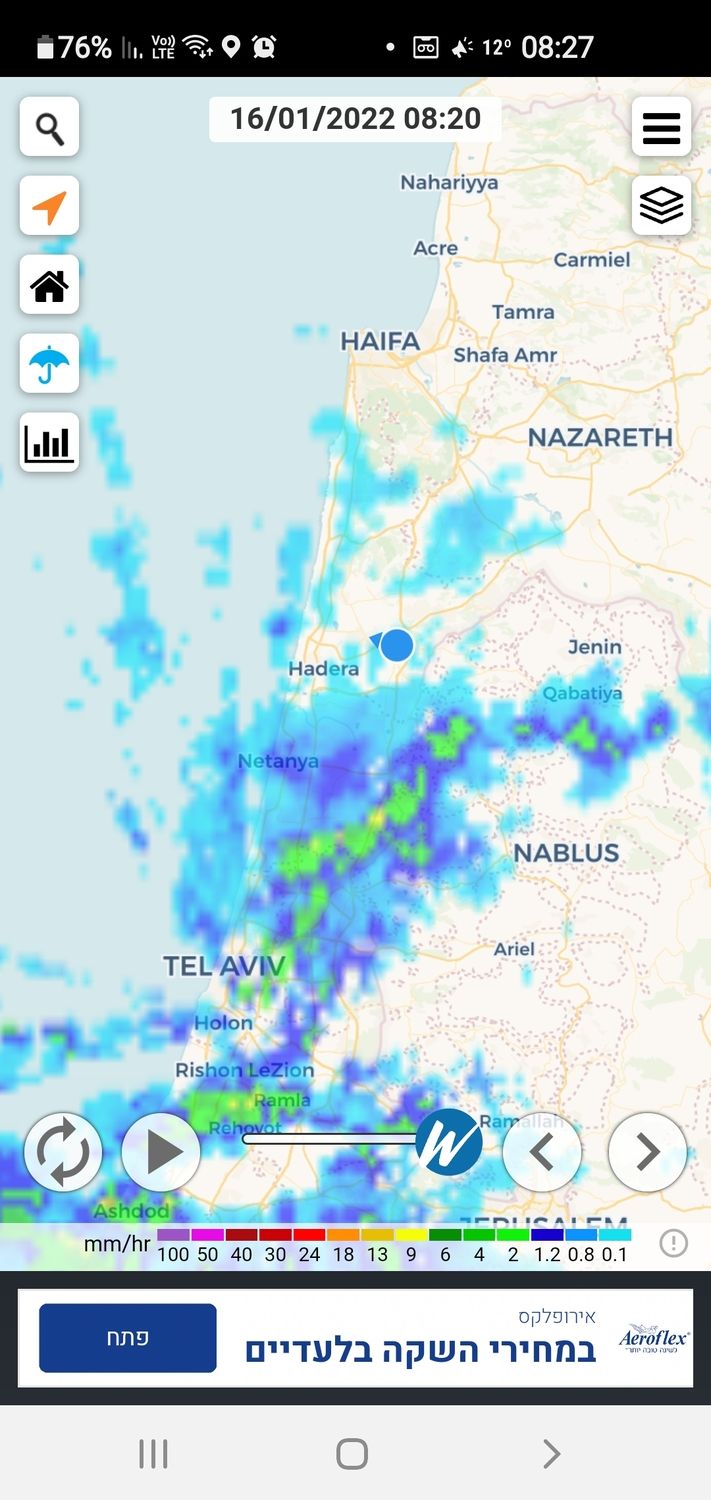Tap the timeline slider handle
The image size is (711, 1500).
pyautogui.click(x=448, y=1141)
